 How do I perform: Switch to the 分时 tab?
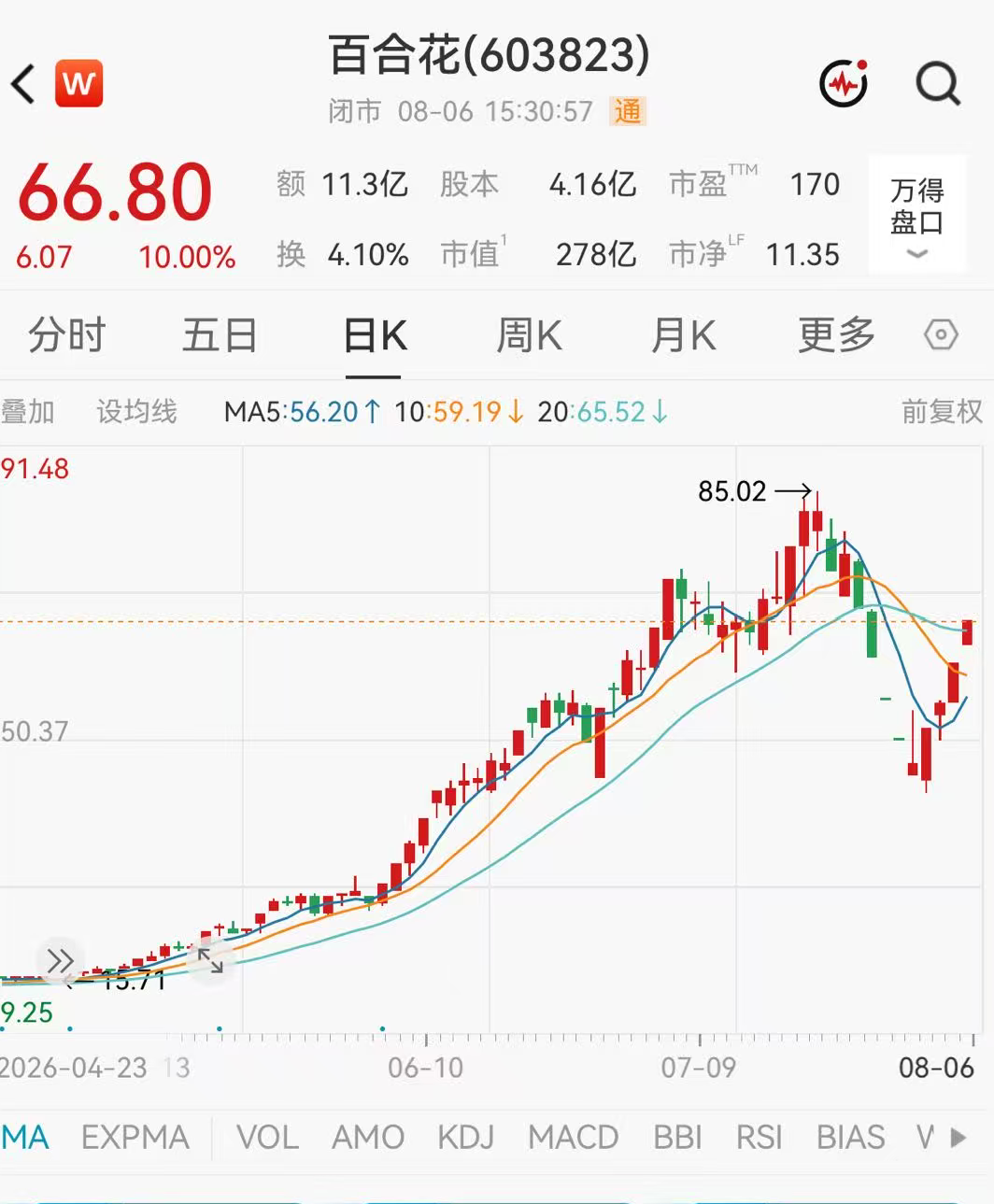click(67, 335)
